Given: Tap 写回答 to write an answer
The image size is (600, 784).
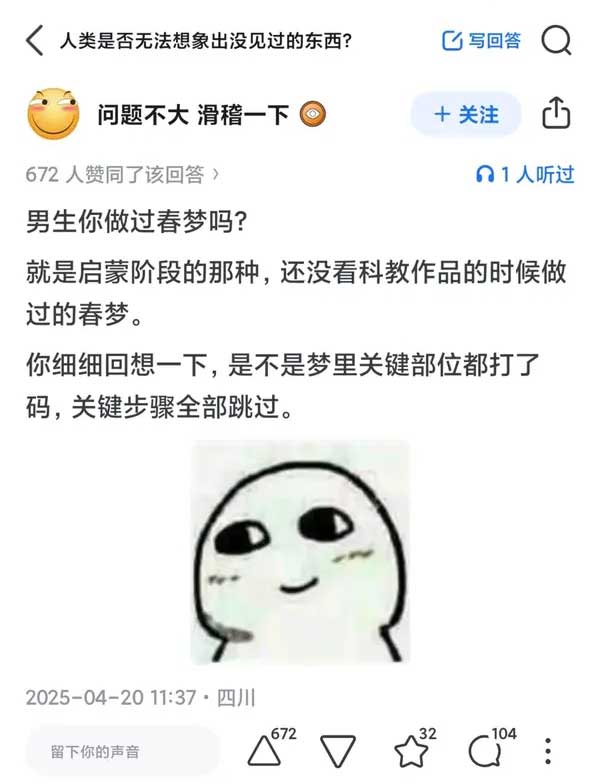Looking at the screenshot, I should coord(482,41).
